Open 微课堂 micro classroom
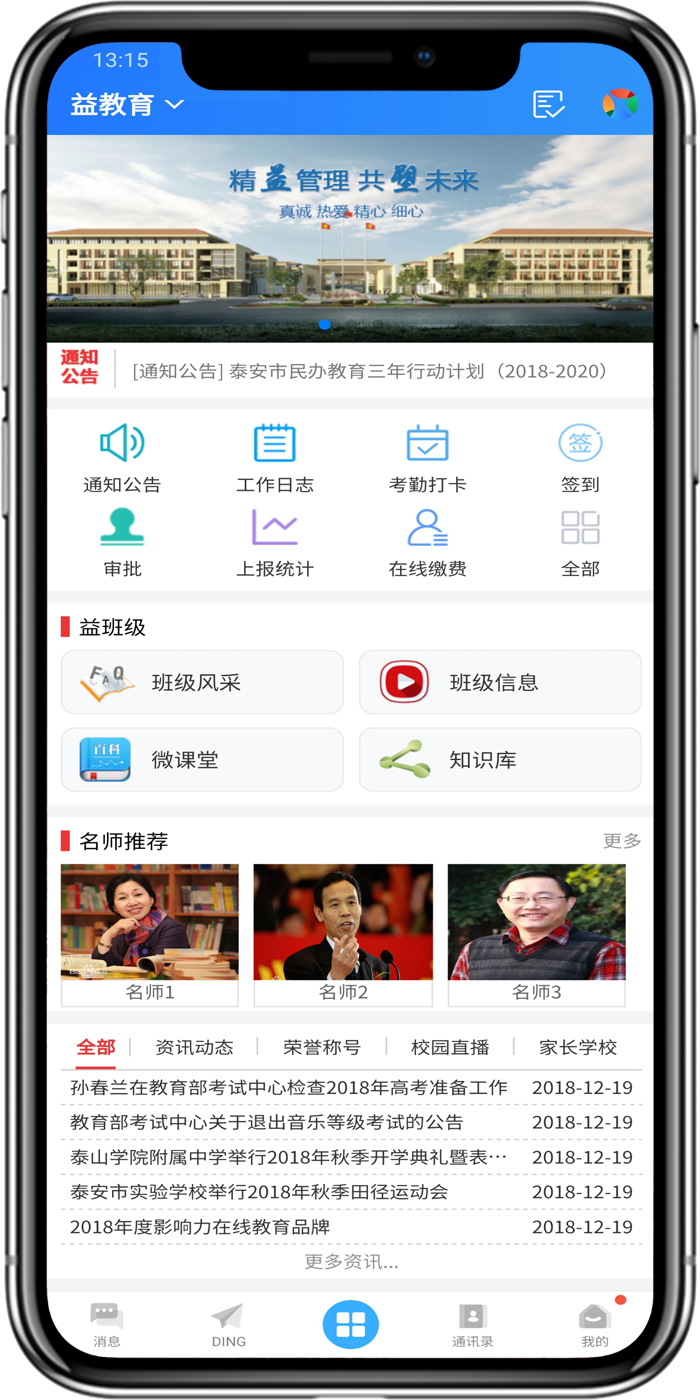Image resolution: width=700 pixels, height=1400 pixels. coord(202,759)
